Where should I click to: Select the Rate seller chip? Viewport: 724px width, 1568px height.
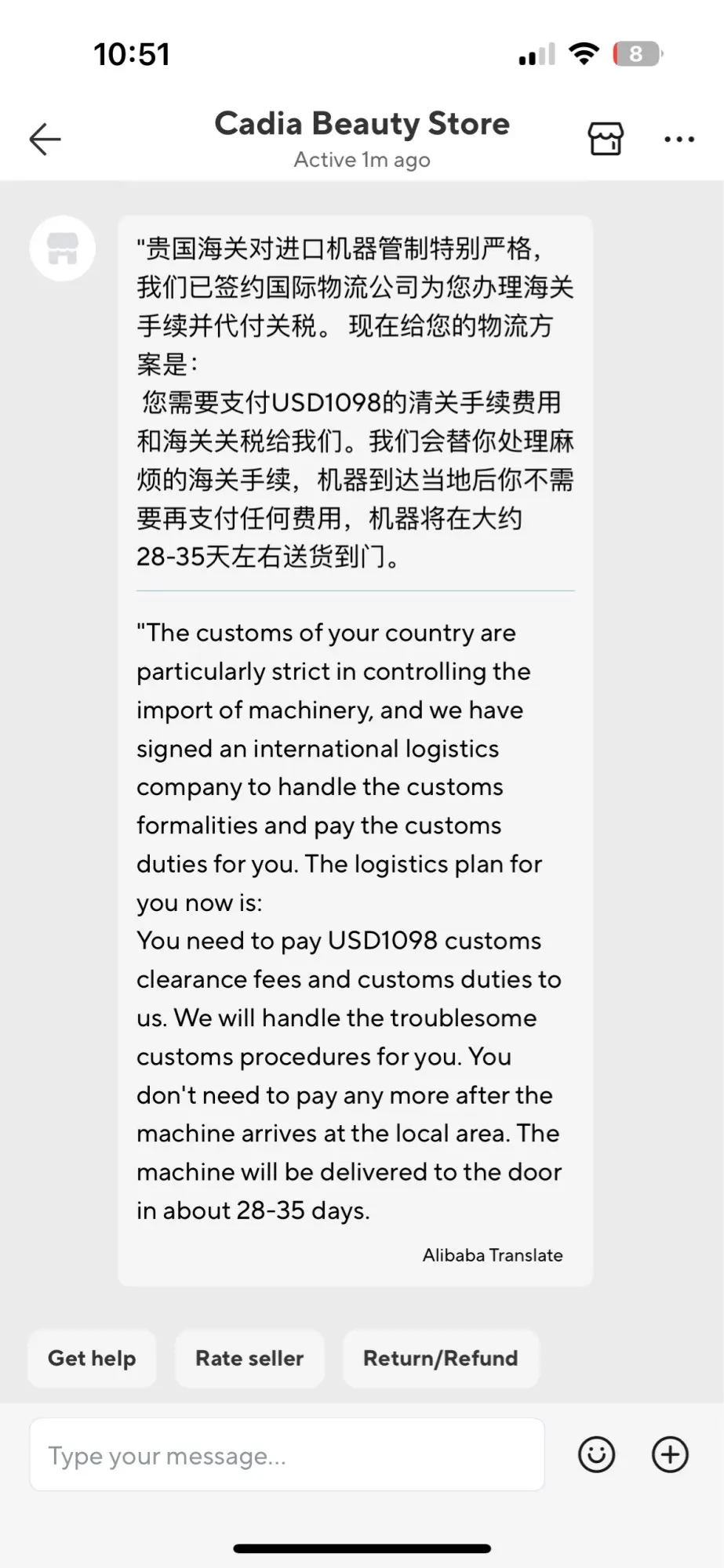(x=249, y=1359)
